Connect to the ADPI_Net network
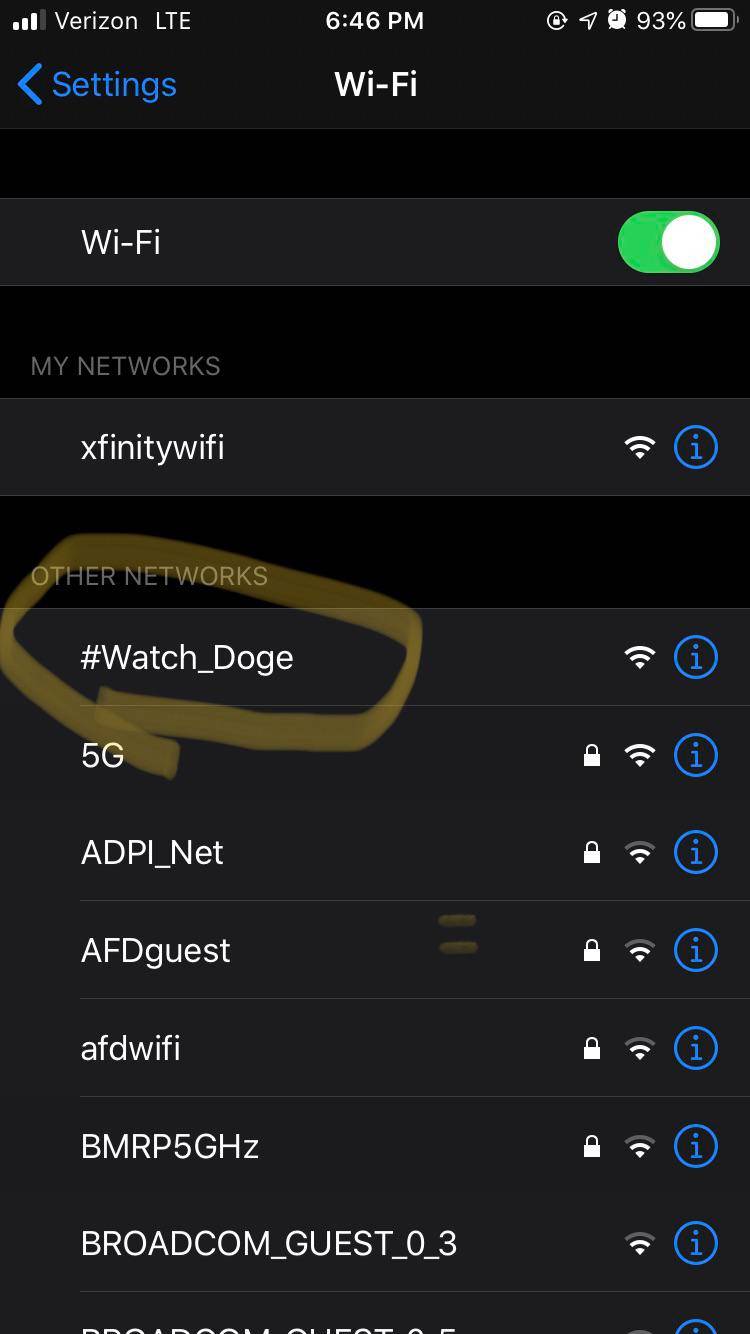 pyautogui.click(x=152, y=852)
